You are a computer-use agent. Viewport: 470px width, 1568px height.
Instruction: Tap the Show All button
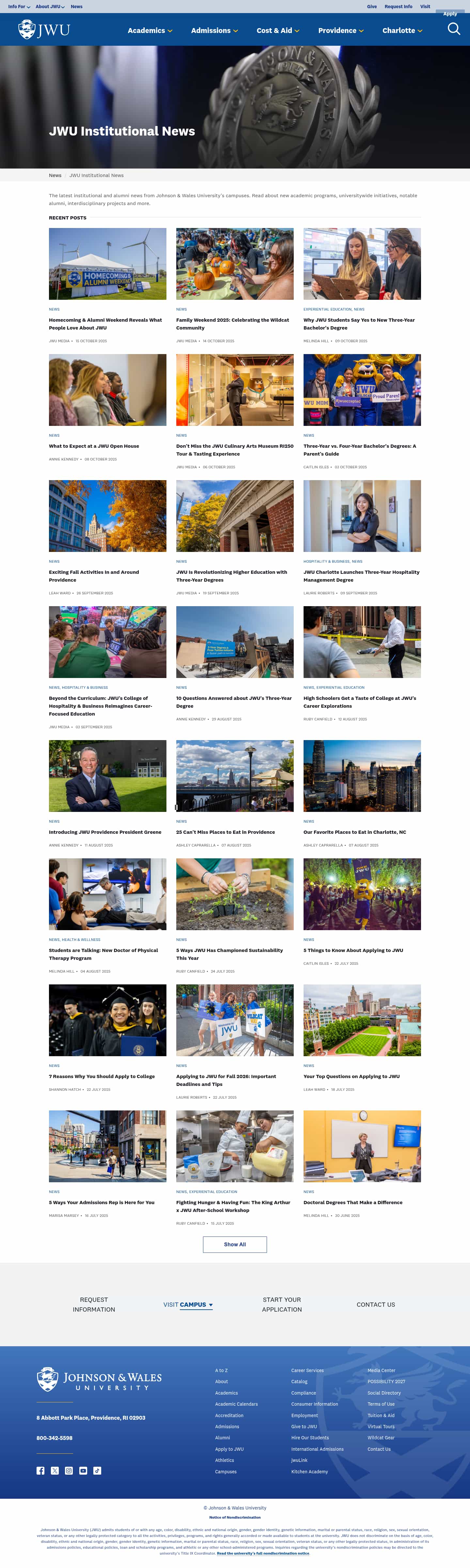tap(235, 1244)
